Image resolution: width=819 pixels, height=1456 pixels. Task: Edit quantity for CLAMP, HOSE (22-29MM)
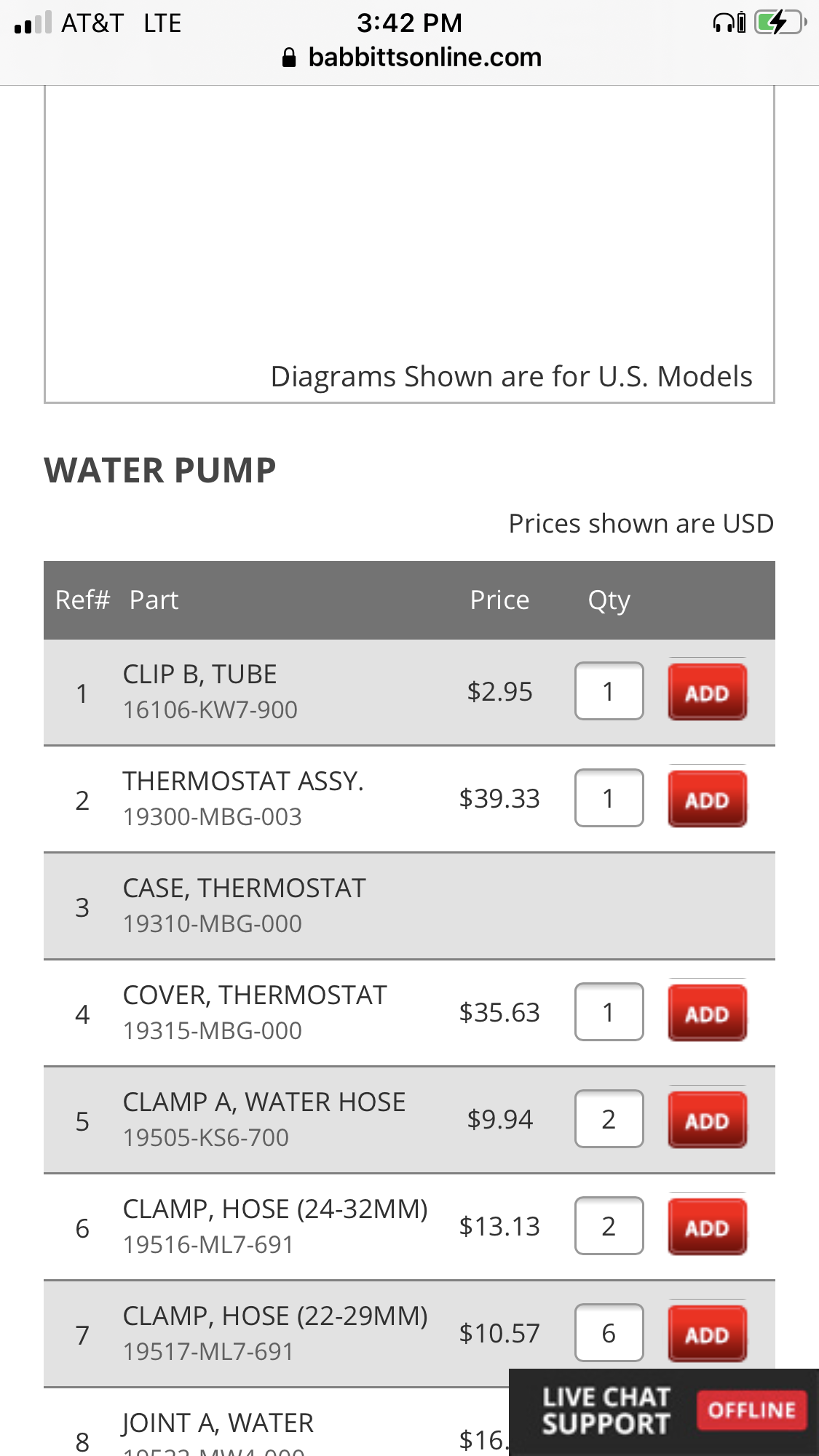point(609,1333)
